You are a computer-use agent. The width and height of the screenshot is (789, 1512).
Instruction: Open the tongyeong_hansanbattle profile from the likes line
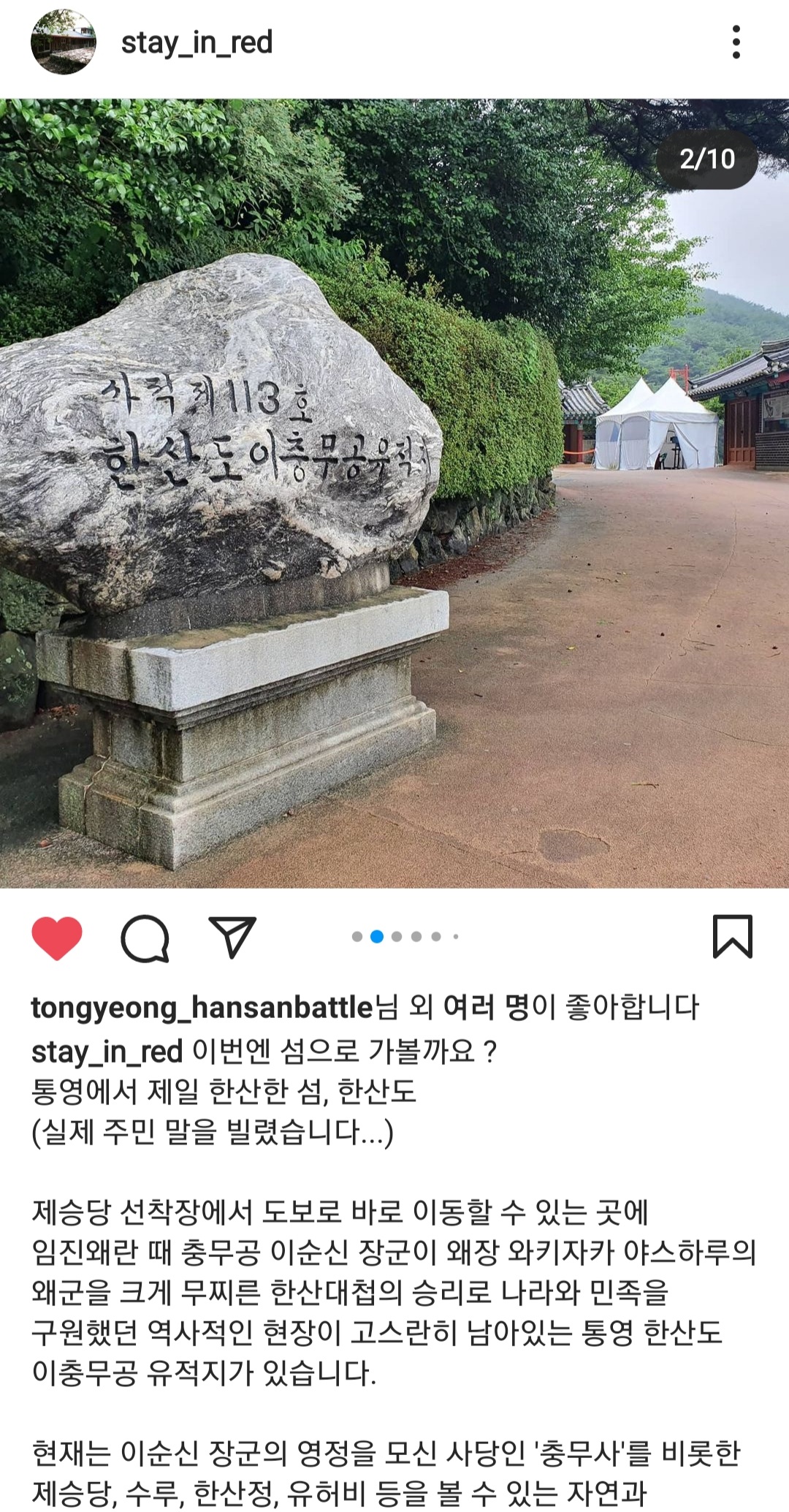(x=202, y=1007)
